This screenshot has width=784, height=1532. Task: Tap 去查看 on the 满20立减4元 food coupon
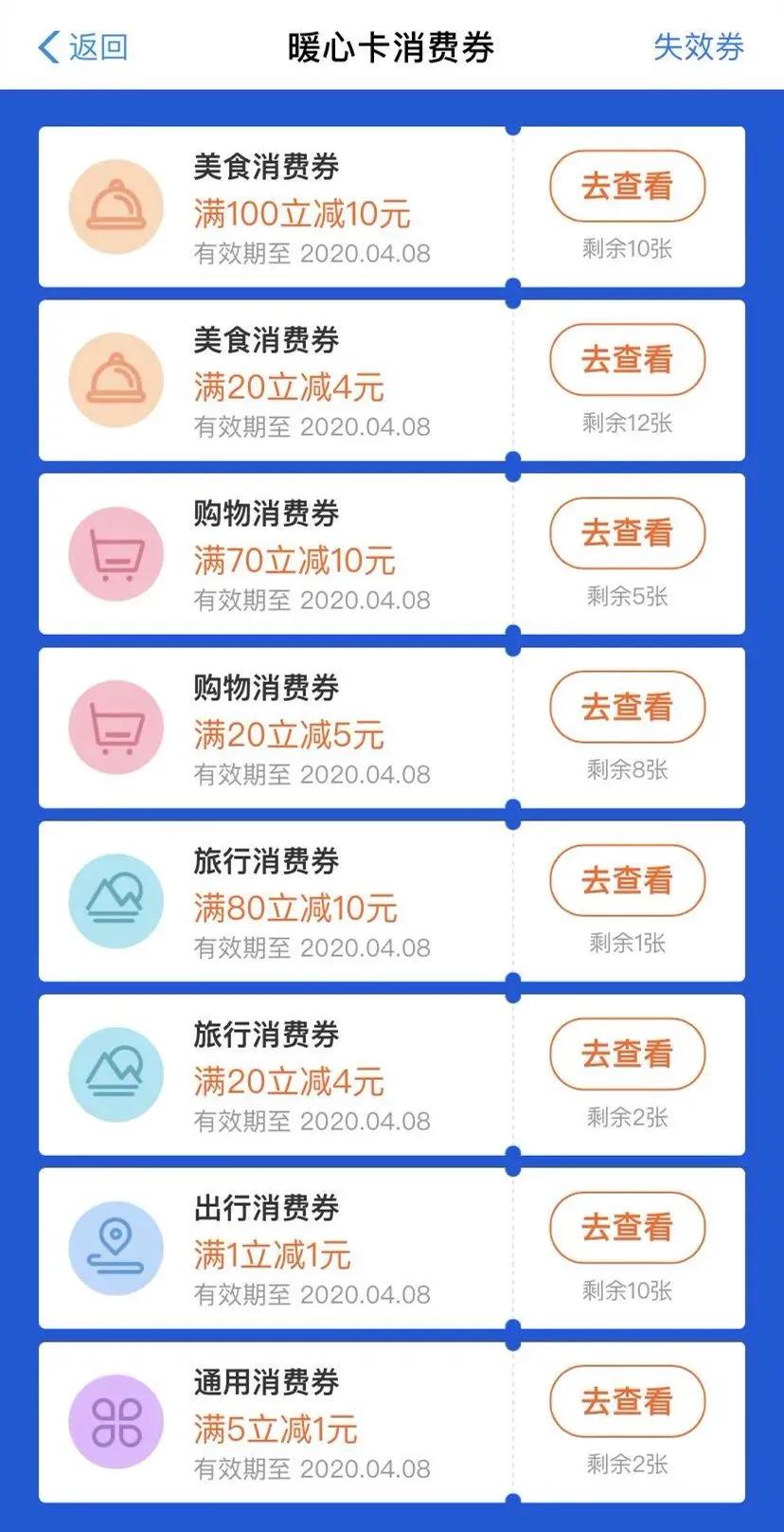(626, 360)
